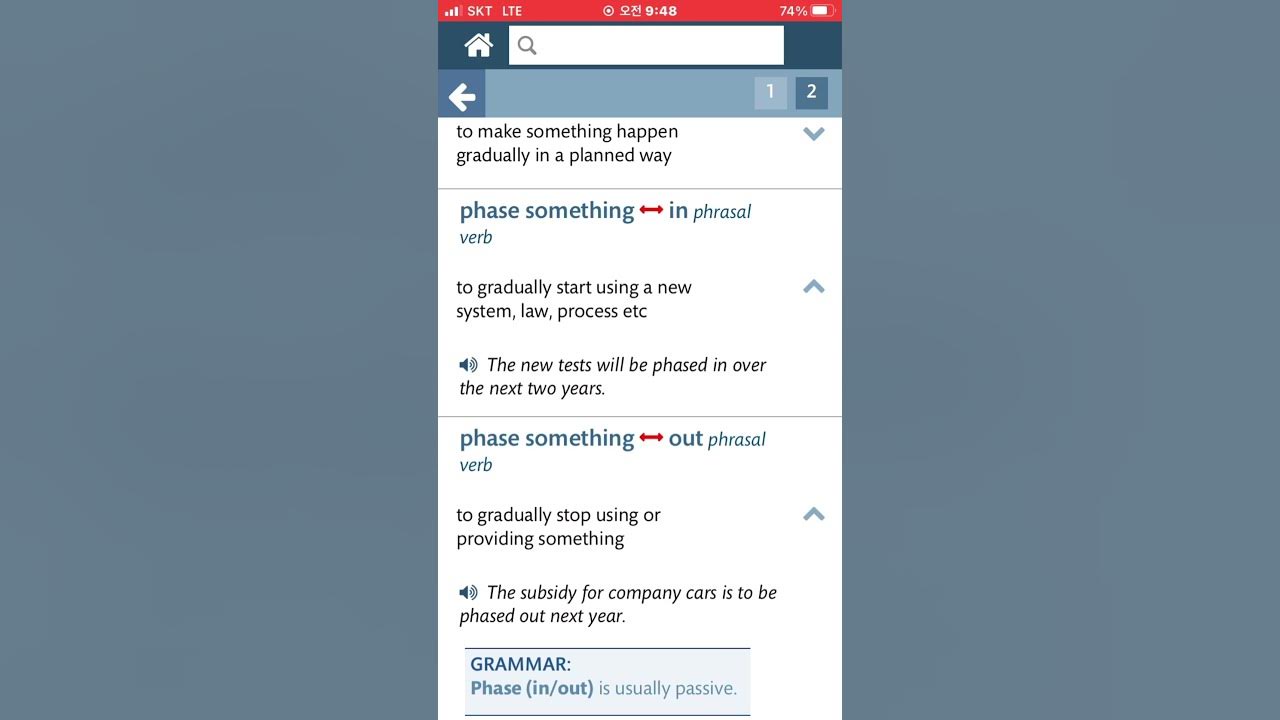Play audio for 'The subsidy for company cars'
The height and width of the screenshot is (720, 1280).
point(468,593)
